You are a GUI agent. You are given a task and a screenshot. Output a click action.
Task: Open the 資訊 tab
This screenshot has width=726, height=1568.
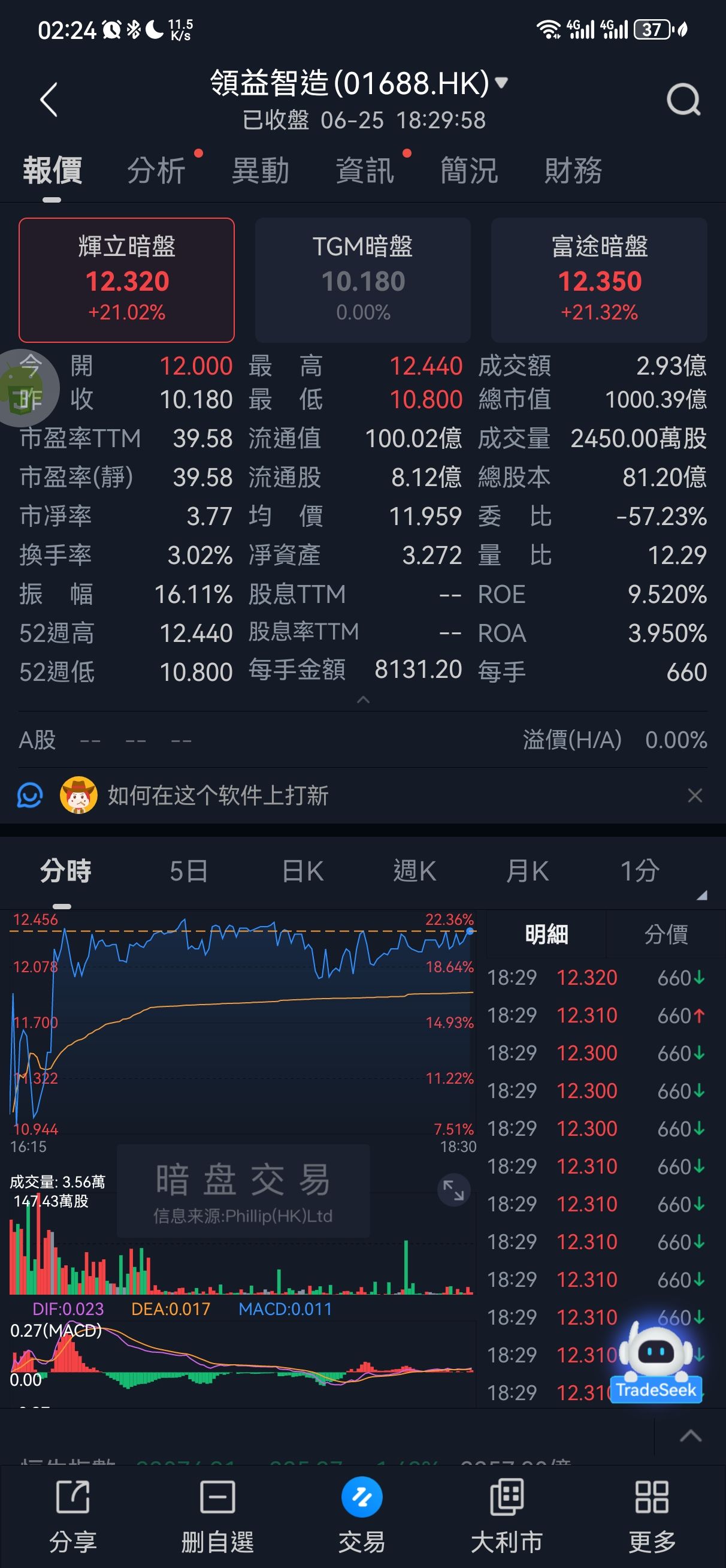point(365,170)
